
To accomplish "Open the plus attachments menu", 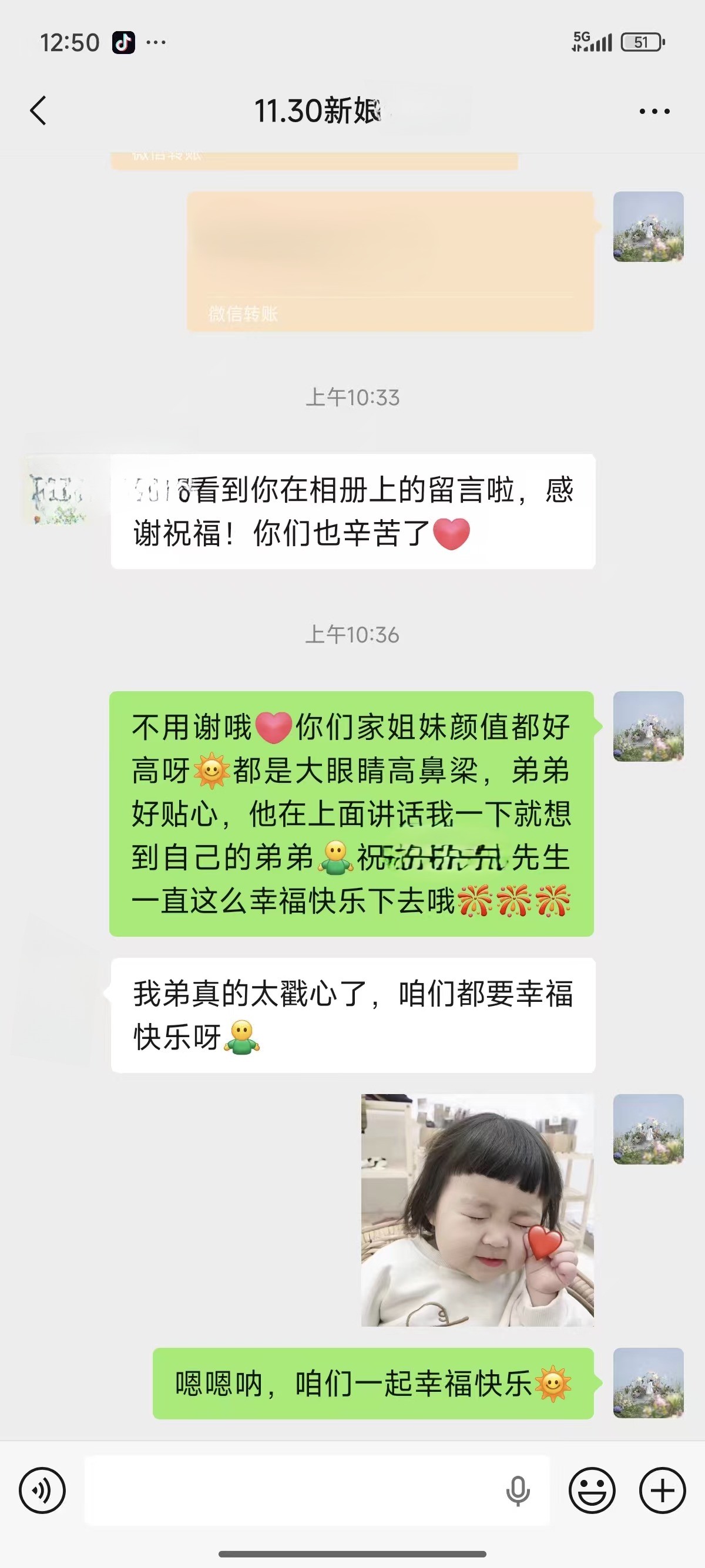I will pos(662,1490).
